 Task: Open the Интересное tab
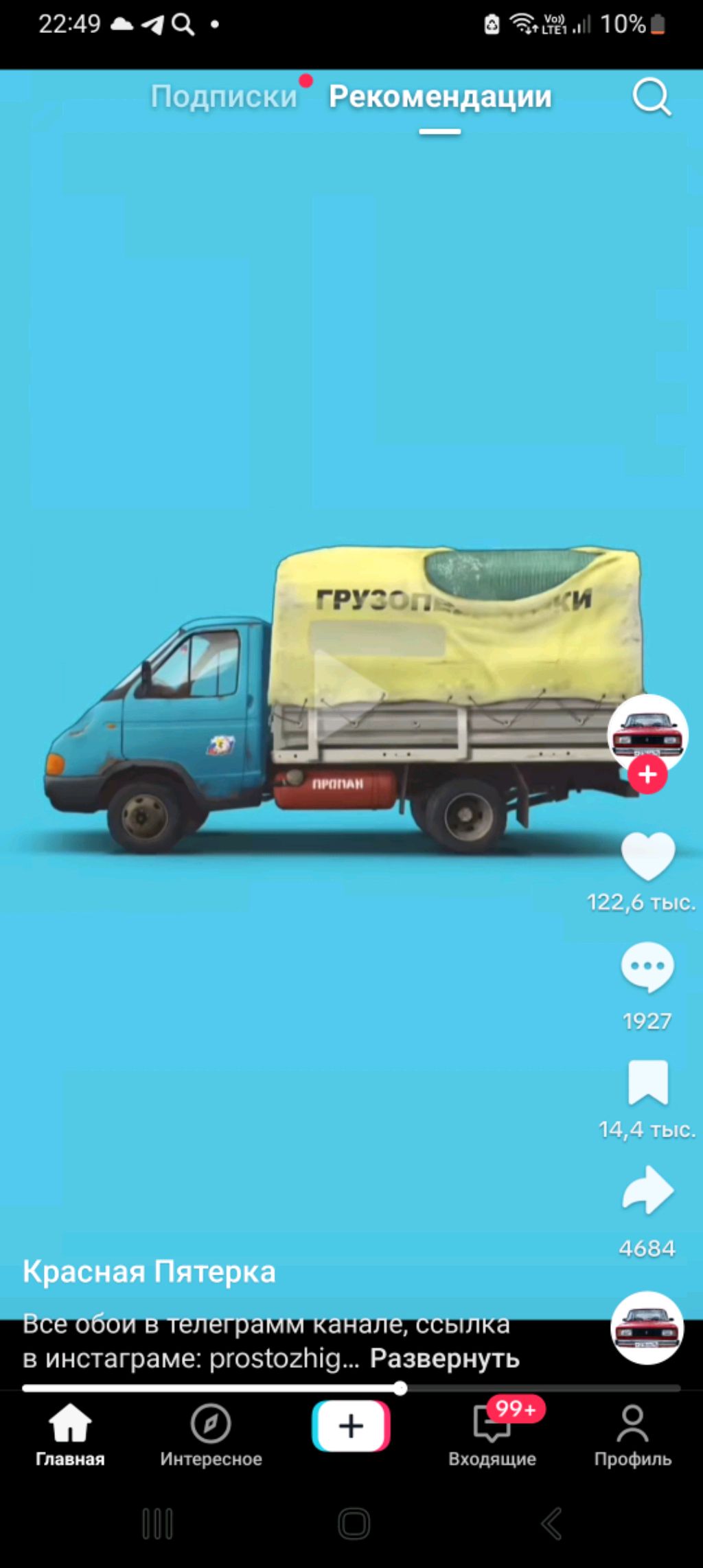[211, 1435]
